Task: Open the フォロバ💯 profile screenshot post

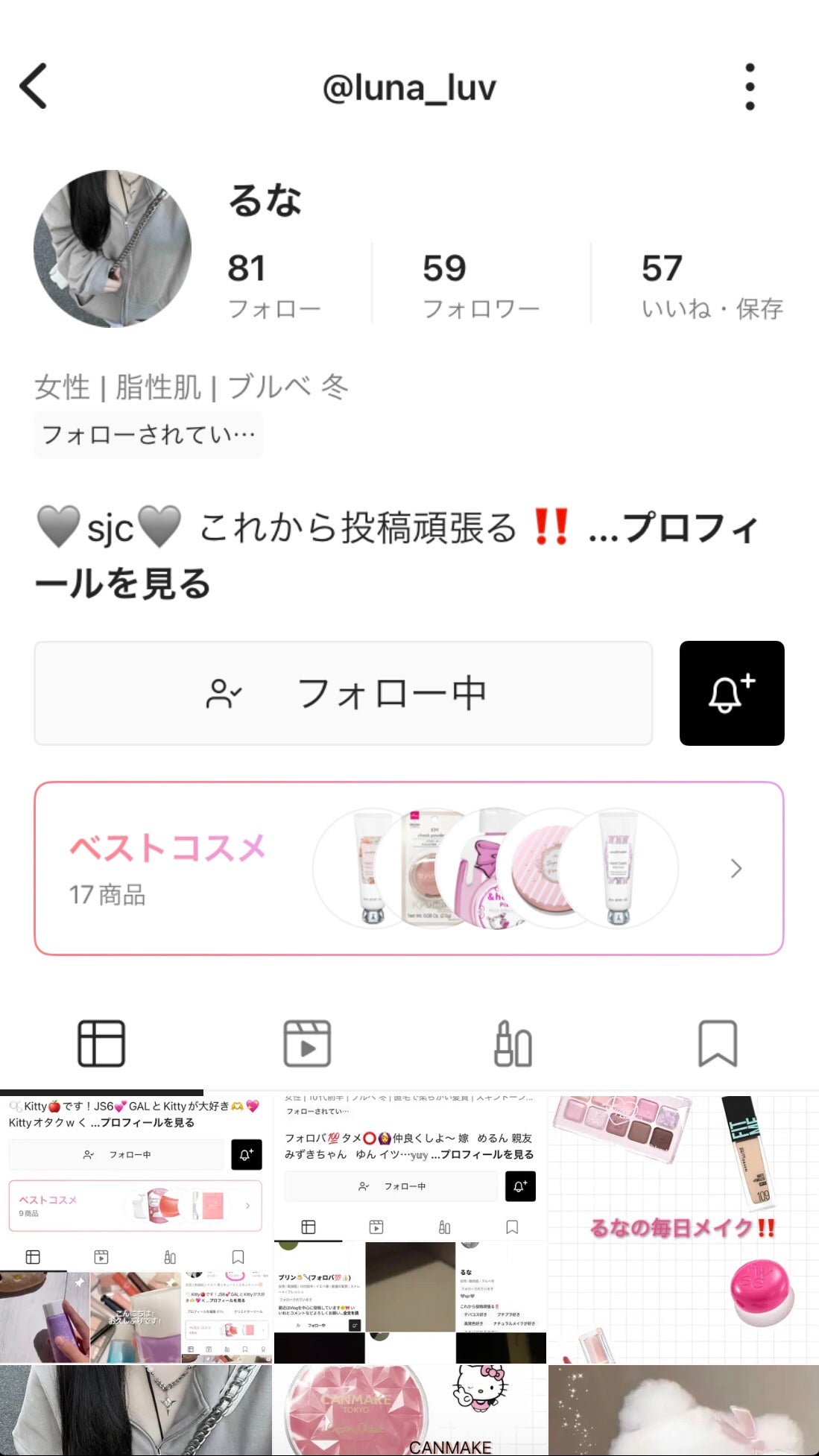Action: tap(409, 1228)
